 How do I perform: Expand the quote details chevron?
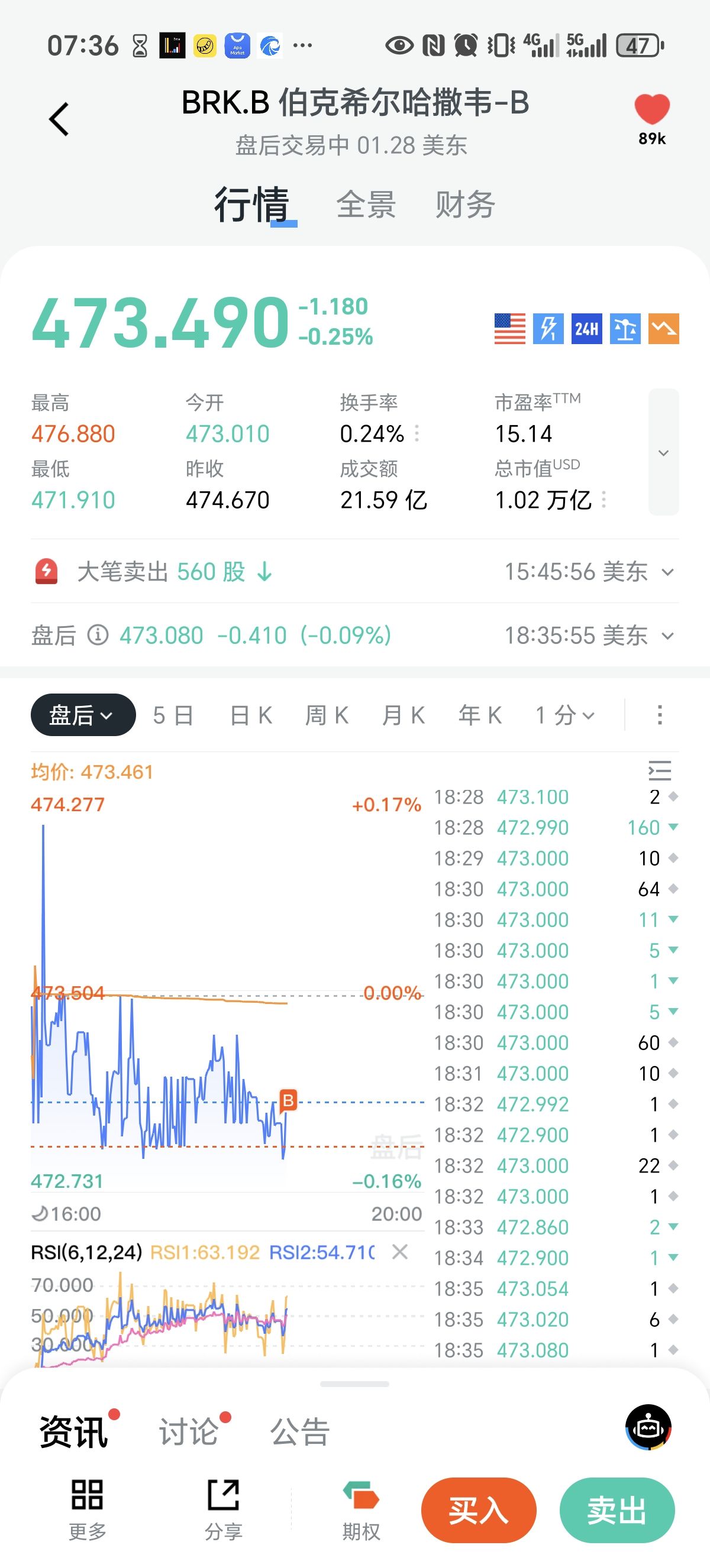[663, 452]
